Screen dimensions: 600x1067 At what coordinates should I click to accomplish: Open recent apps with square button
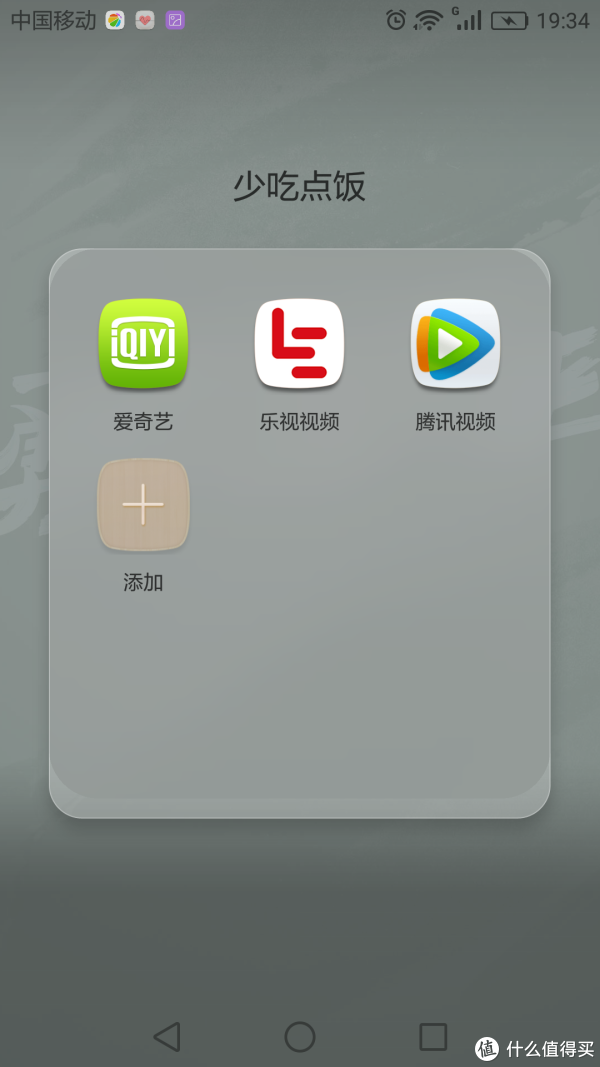click(433, 1036)
